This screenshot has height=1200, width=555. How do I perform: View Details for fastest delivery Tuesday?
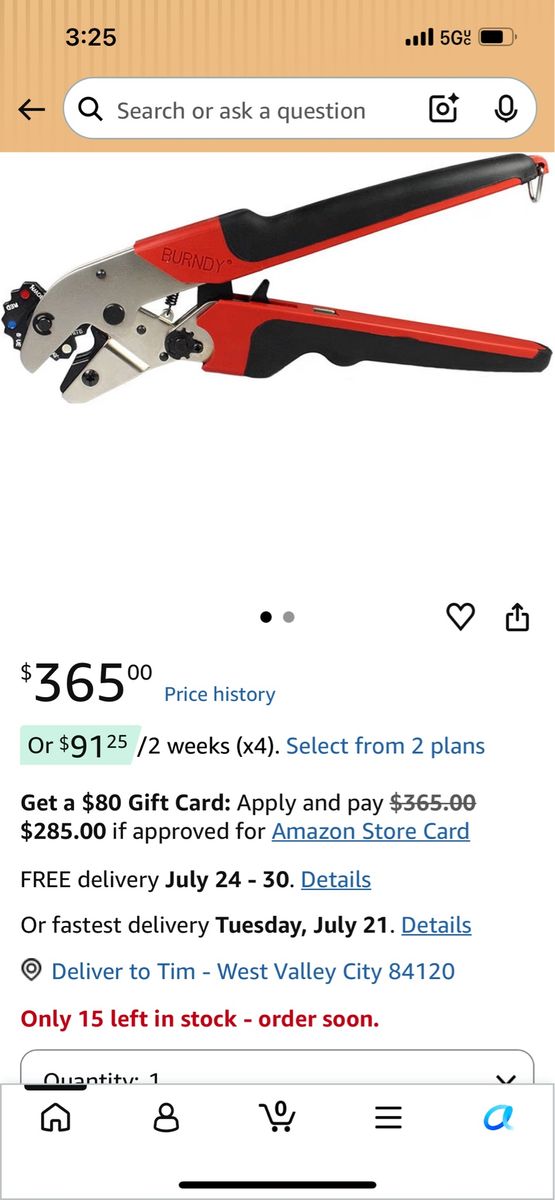pyautogui.click(x=436, y=925)
